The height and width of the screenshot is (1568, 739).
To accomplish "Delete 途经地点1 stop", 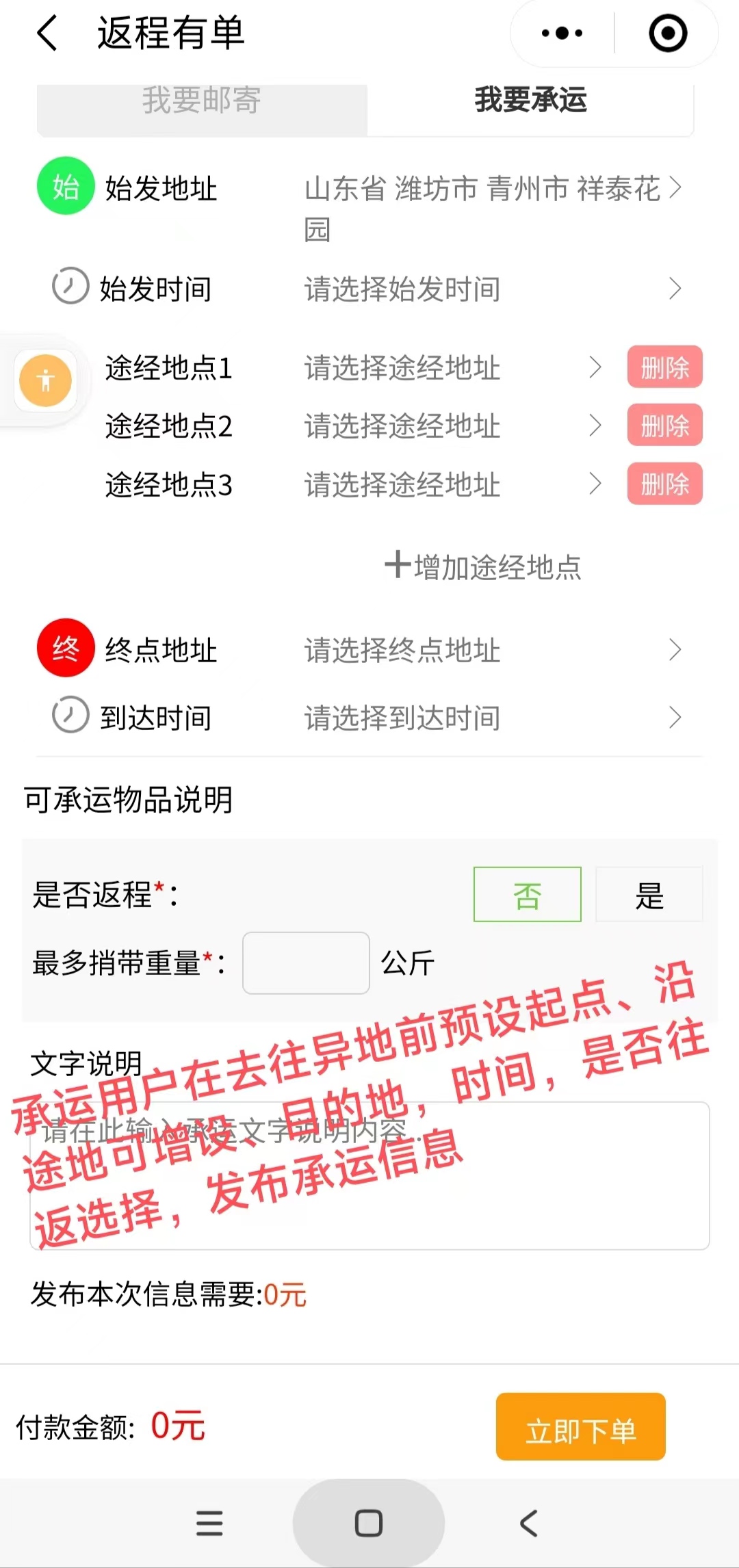I will point(664,367).
